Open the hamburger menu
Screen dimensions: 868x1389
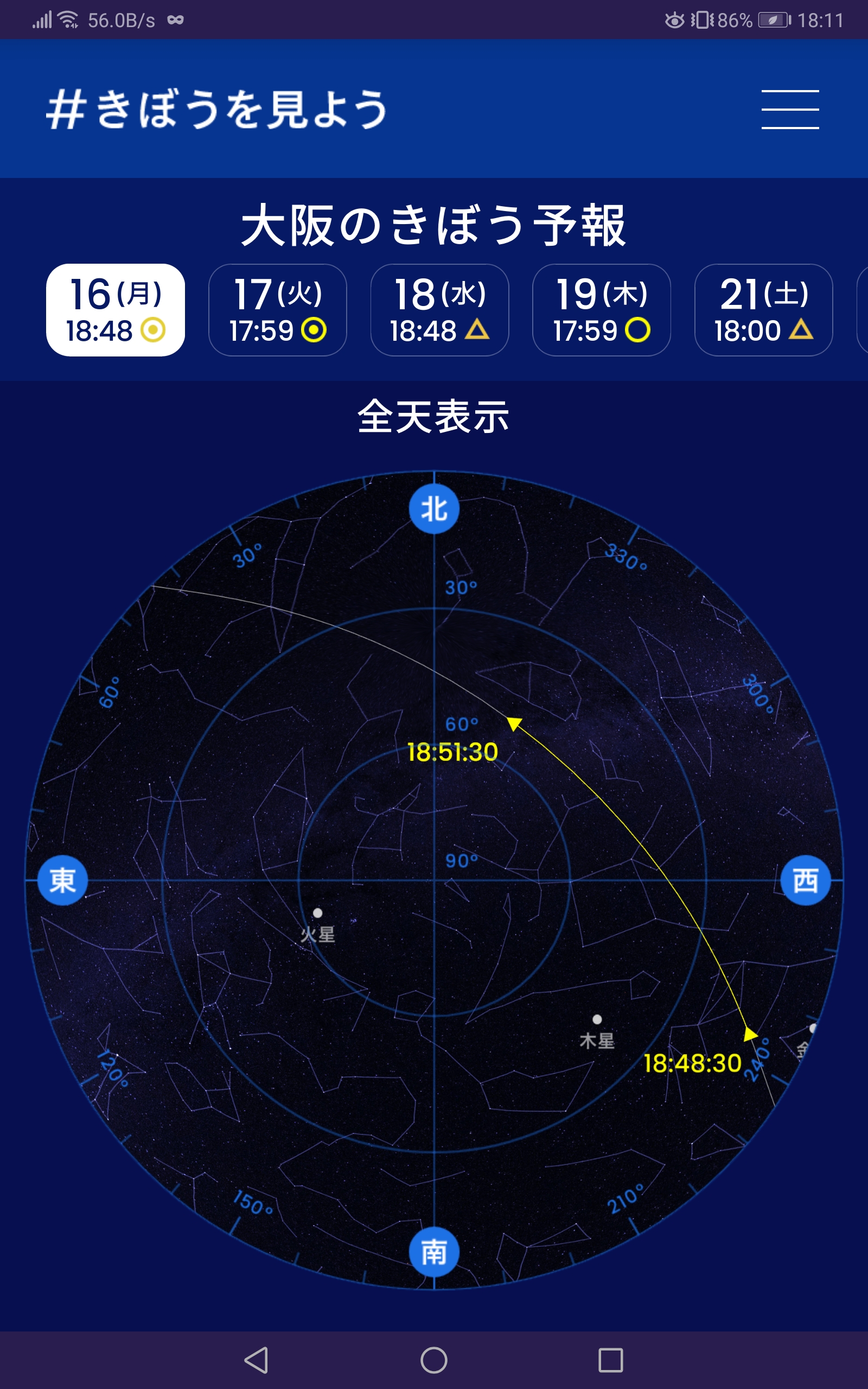point(790,109)
